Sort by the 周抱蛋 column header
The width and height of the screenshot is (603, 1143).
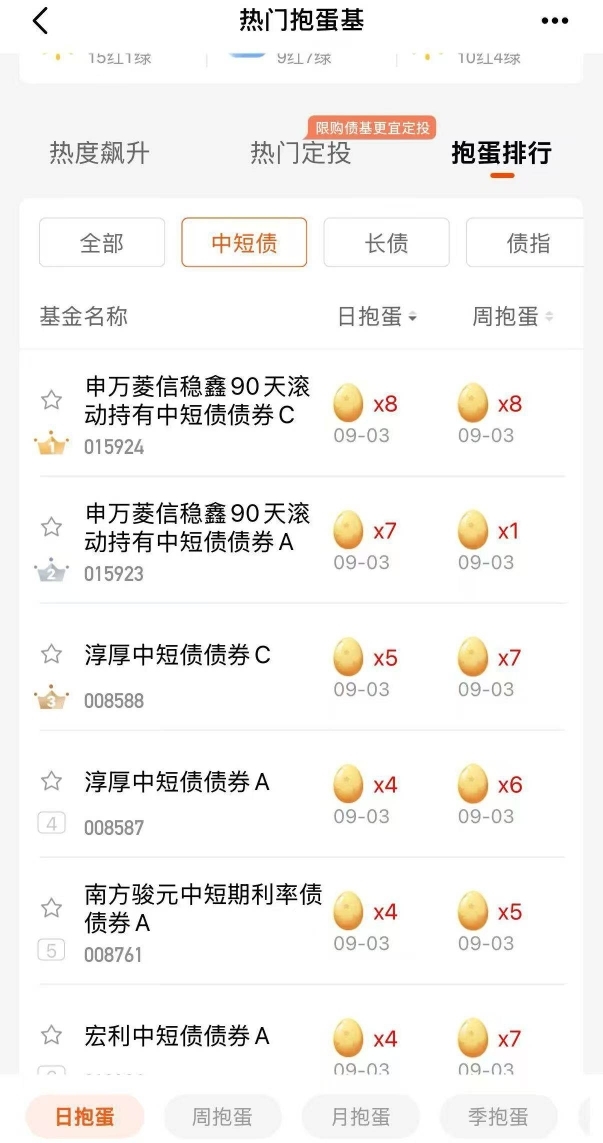(513, 317)
